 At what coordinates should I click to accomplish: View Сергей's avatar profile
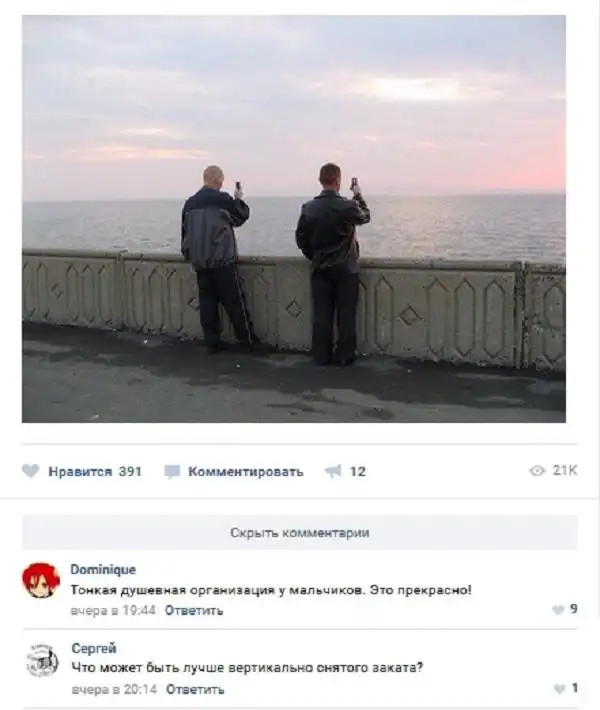coord(41,661)
